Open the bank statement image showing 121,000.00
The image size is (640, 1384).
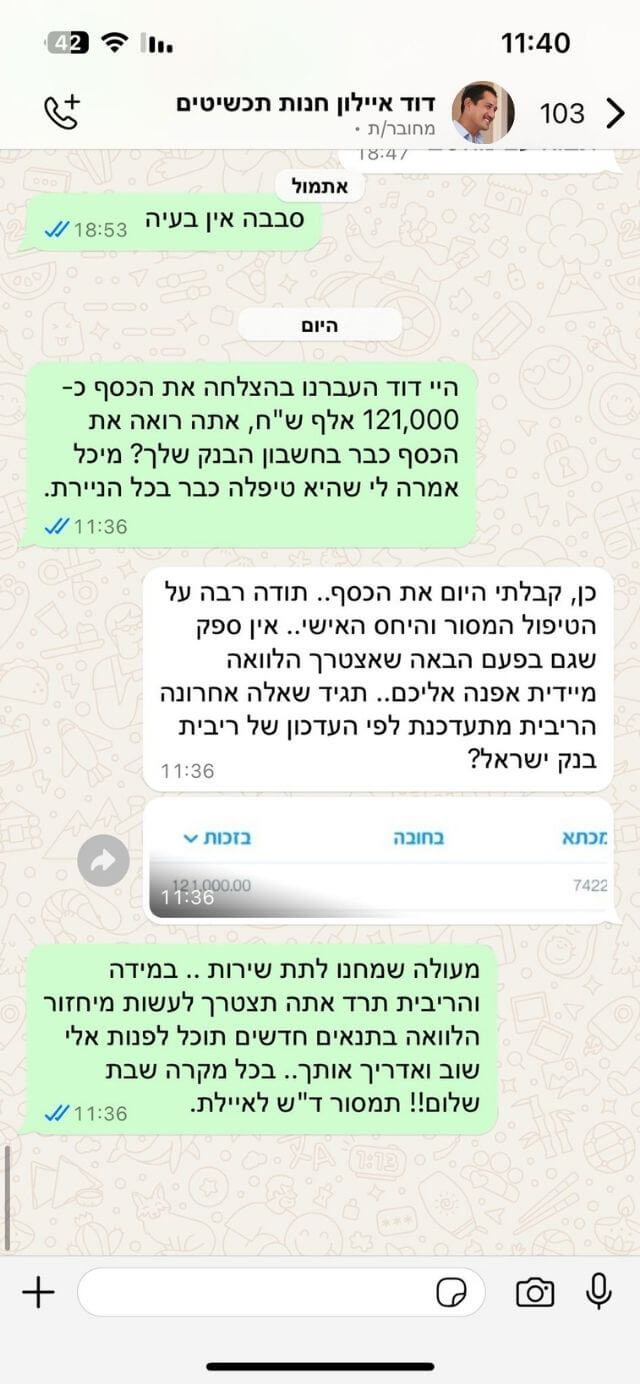coord(379,860)
